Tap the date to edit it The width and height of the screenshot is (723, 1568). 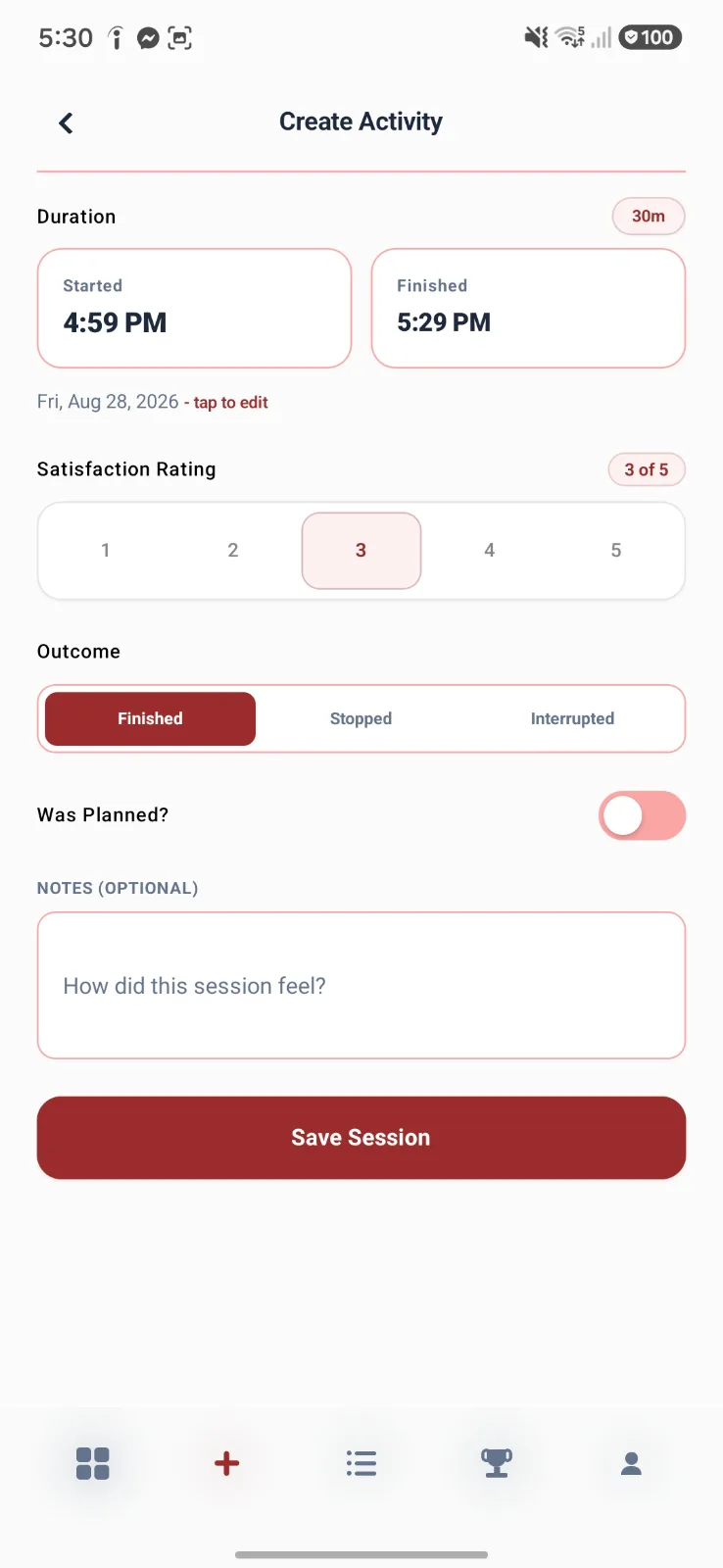[x=153, y=402]
